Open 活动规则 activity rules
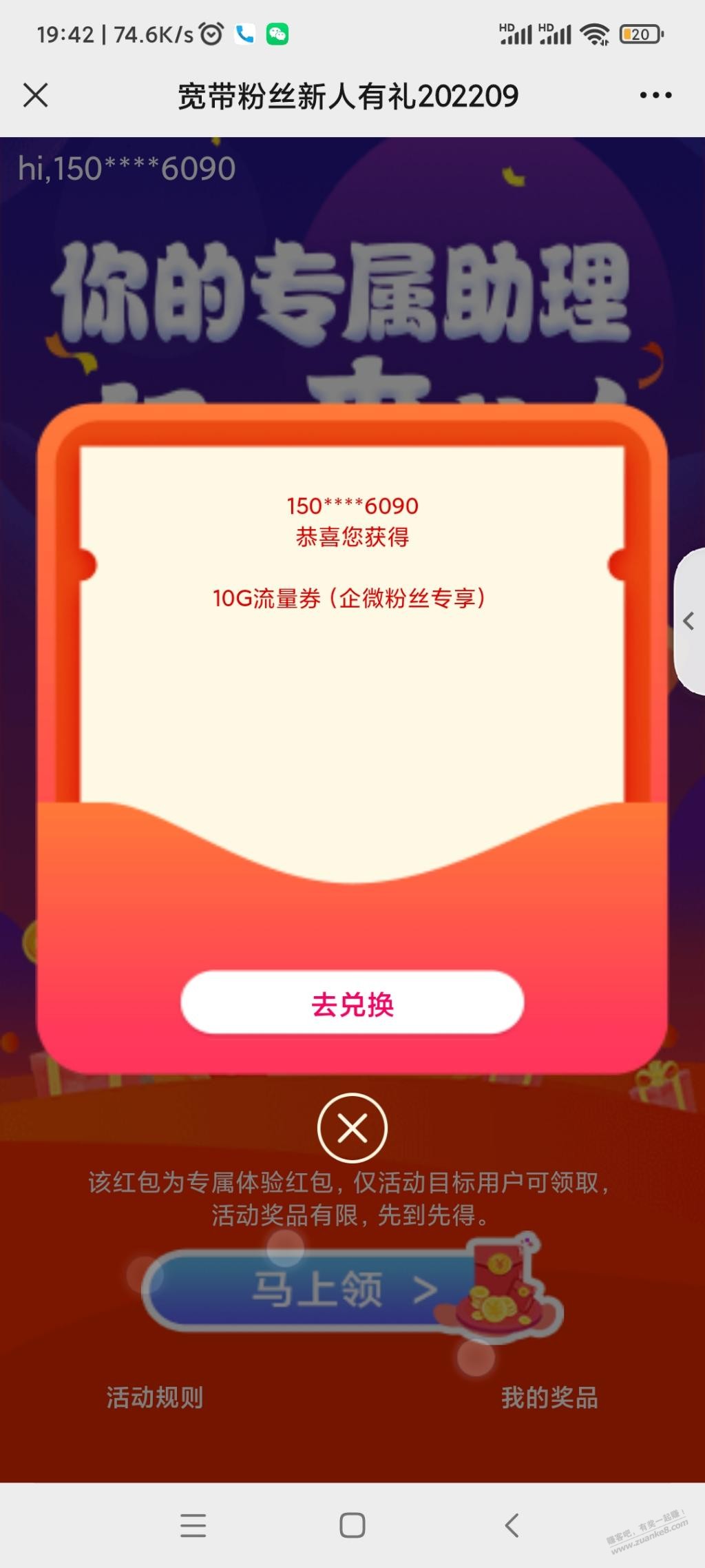The width and height of the screenshot is (705, 1568). [155, 1398]
